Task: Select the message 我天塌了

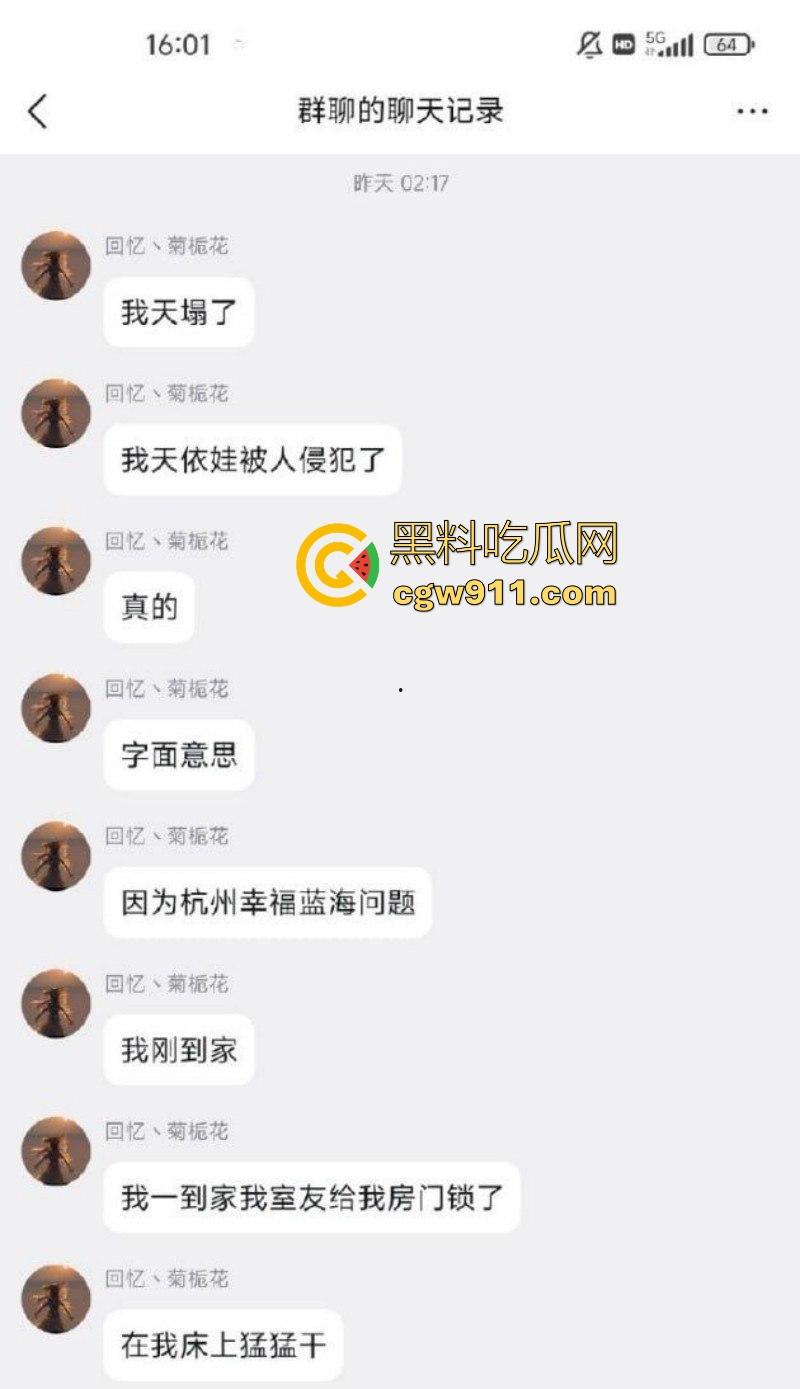Action: pos(178,311)
